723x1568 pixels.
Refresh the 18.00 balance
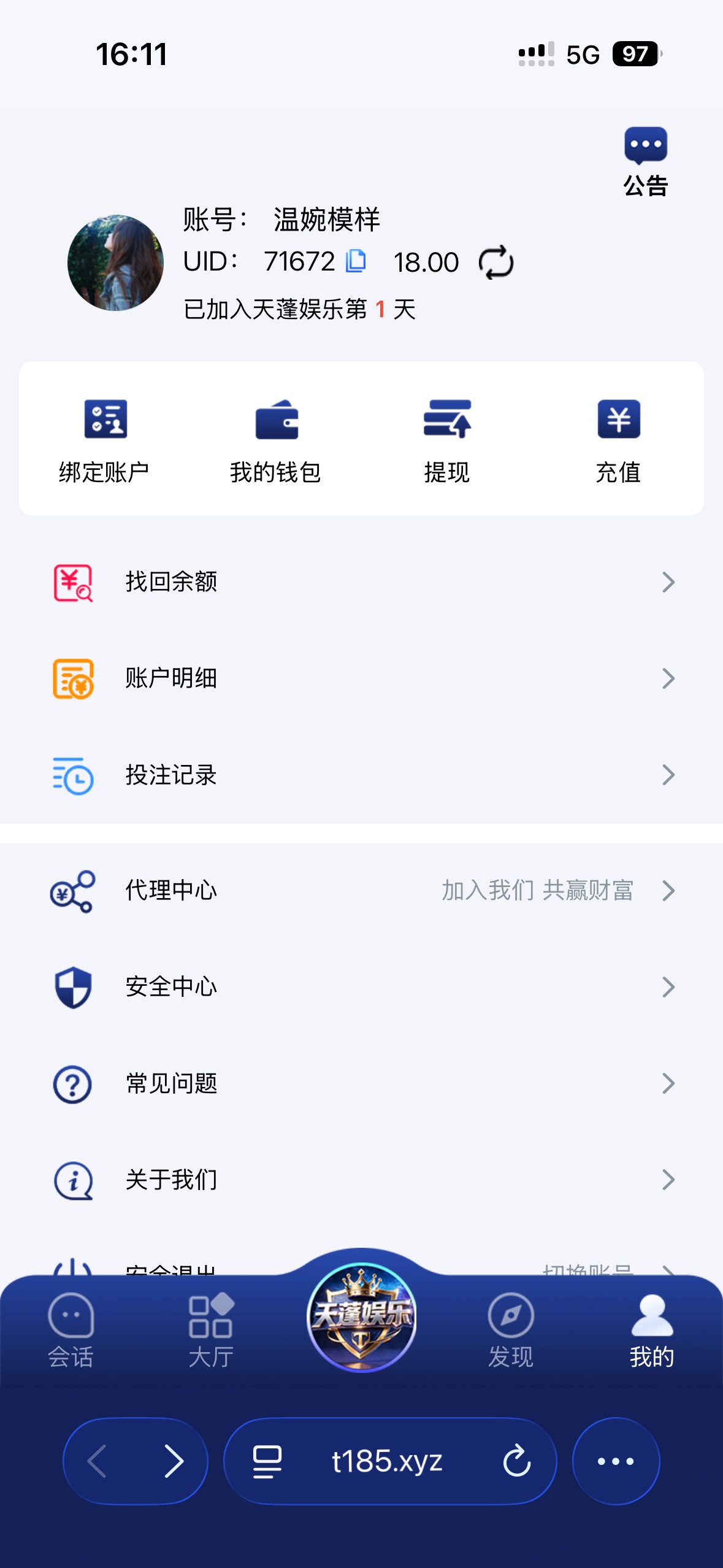click(x=495, y=263)
